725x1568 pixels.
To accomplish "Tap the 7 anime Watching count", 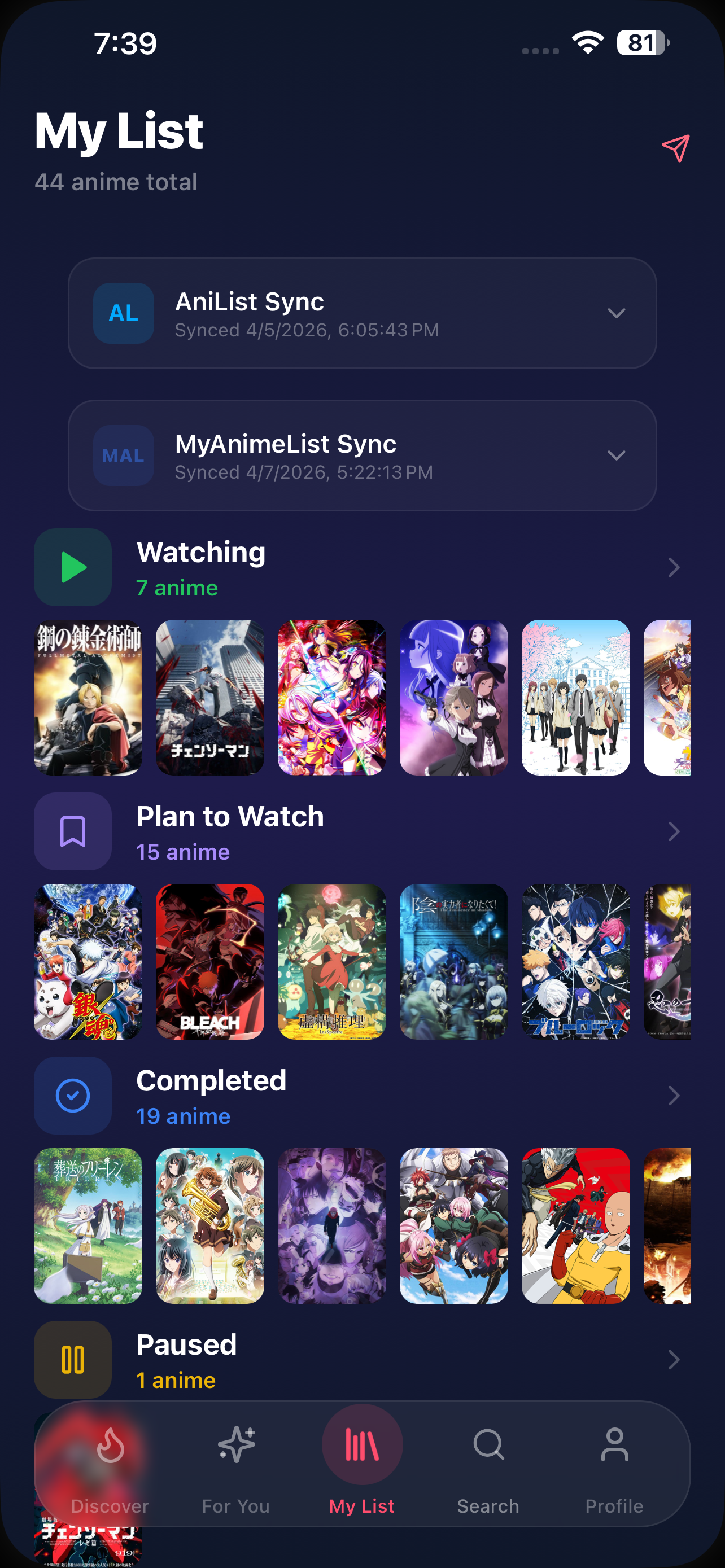I will [x=177, y=588].
